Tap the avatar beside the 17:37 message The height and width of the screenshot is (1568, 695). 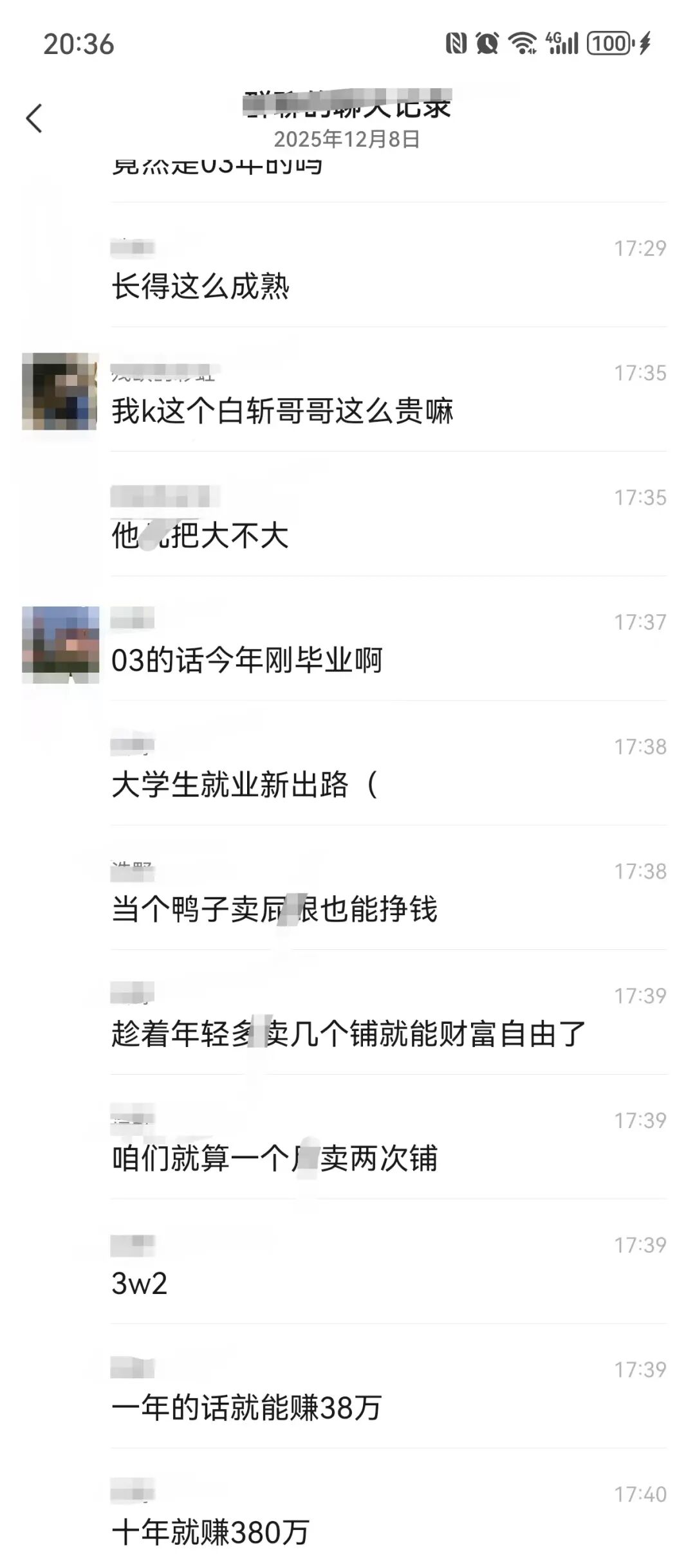tap(60, 643)
